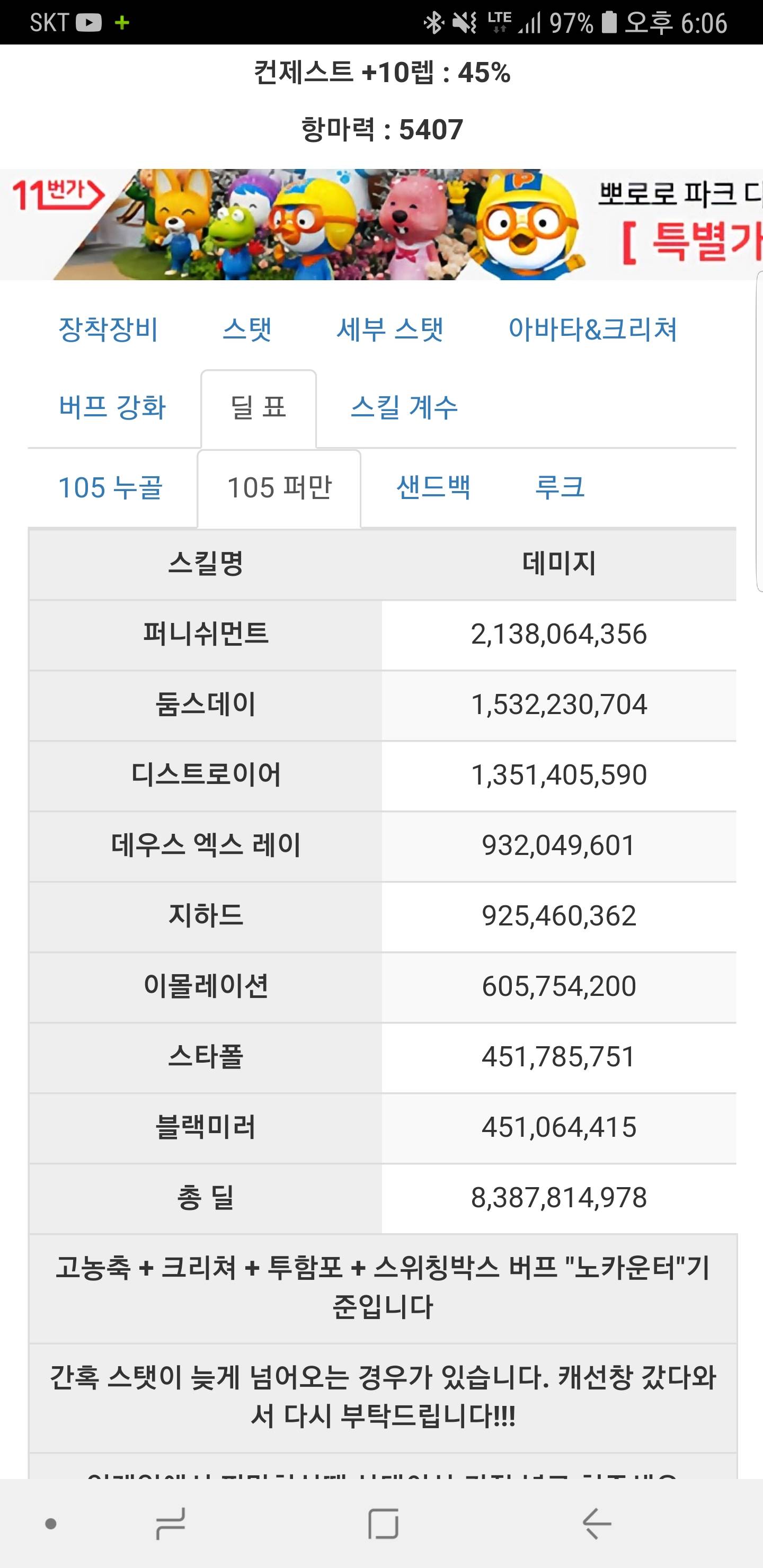Select the 세부 스탯 tab
The height and width of the screenshot is (1568, 763).
coord(390,329)
